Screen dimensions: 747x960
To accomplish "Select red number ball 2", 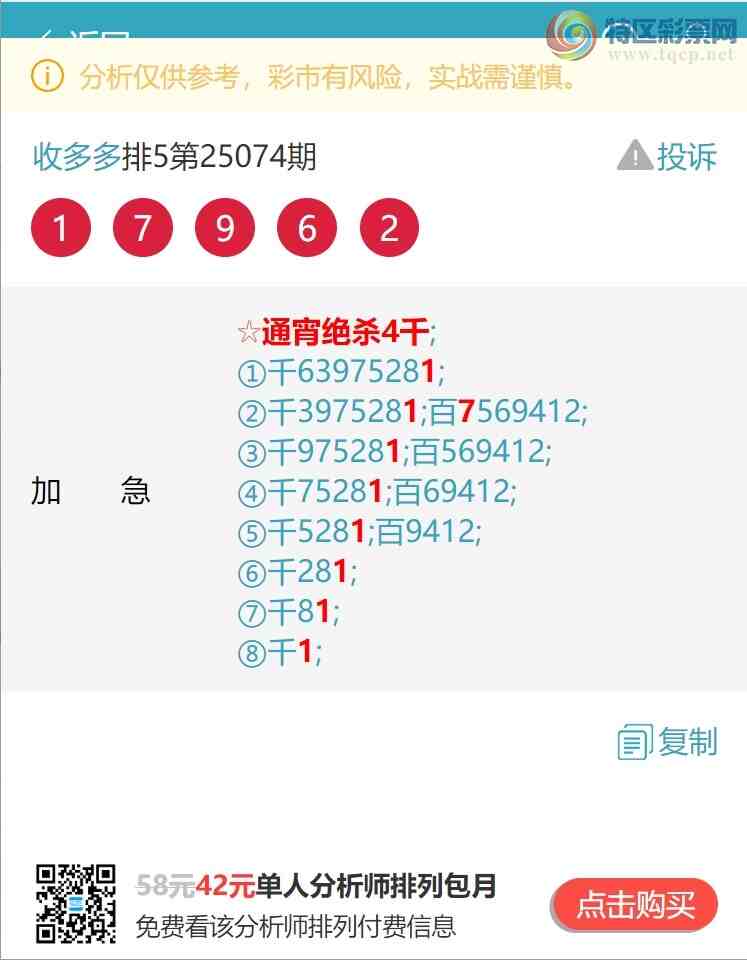I will (x=388, y=227).
